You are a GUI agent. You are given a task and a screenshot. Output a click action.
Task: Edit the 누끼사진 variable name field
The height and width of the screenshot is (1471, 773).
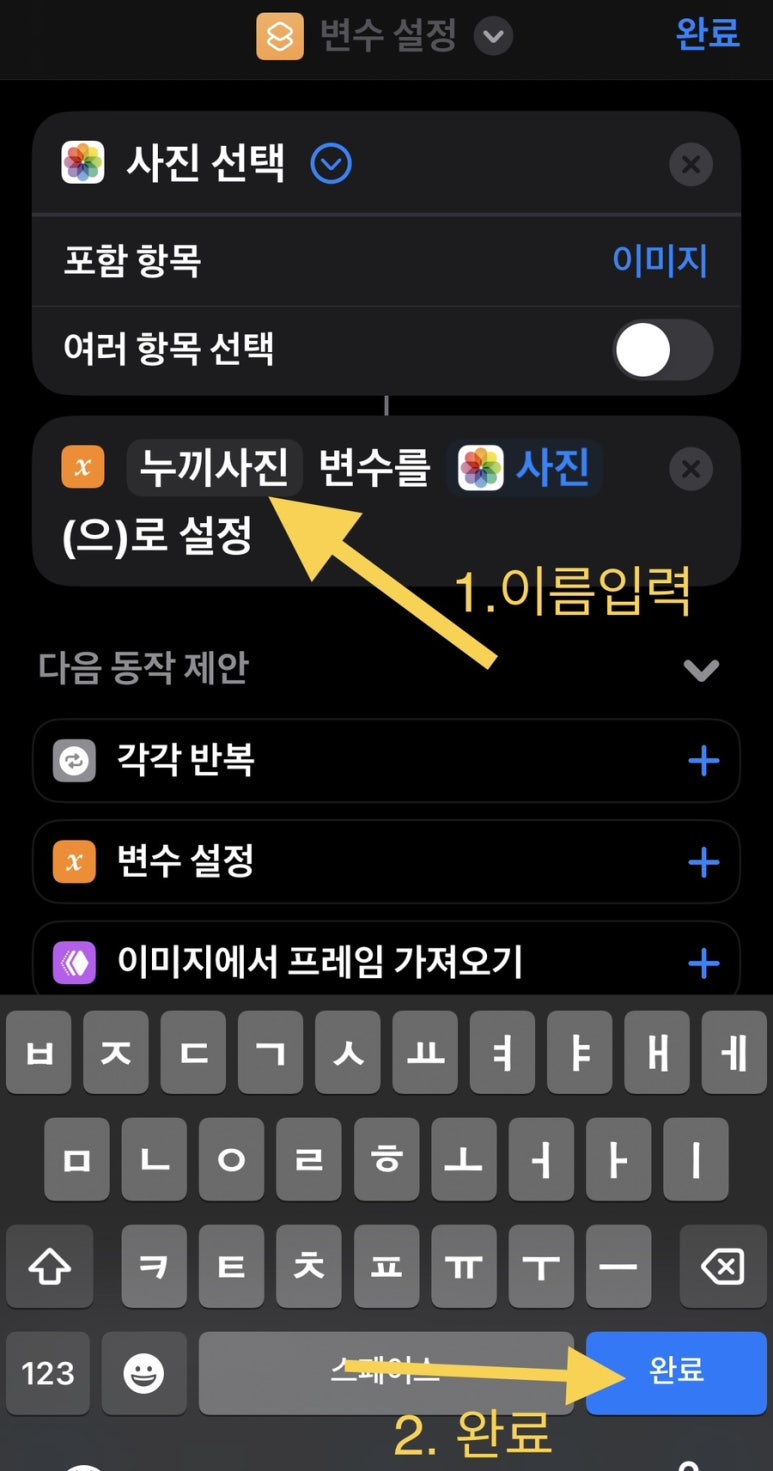tap(215, 467)
